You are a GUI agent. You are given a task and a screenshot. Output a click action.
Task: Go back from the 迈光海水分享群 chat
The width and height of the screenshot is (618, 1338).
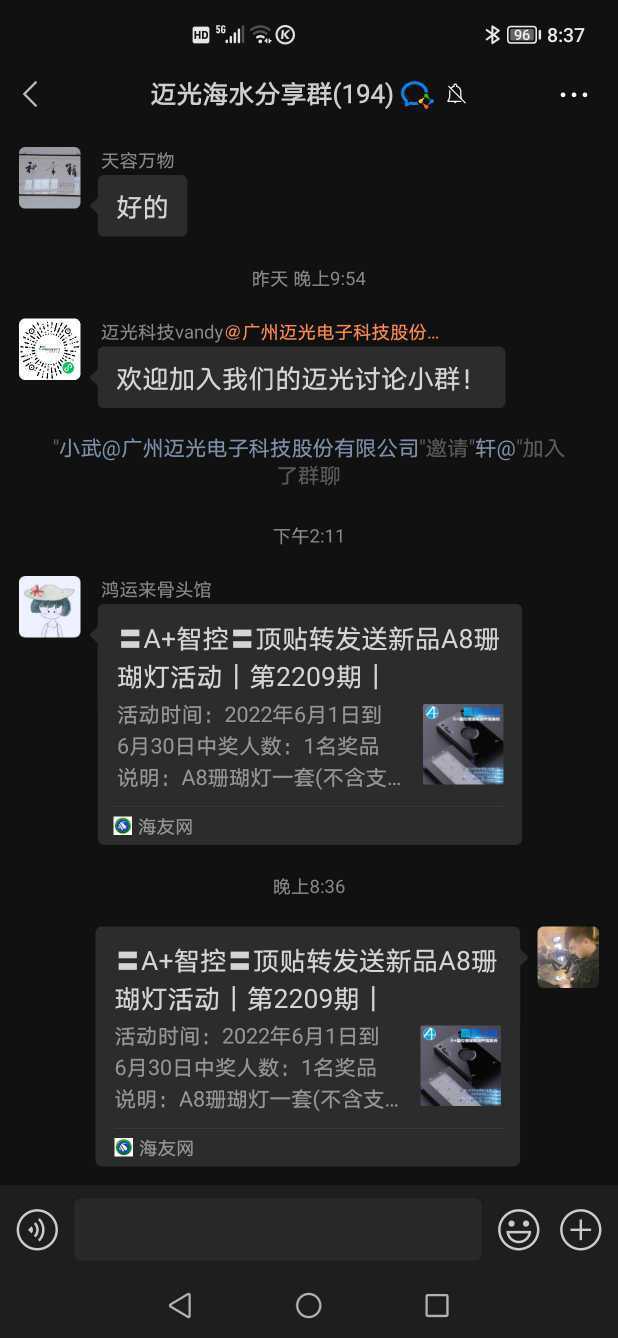point(30,95)
